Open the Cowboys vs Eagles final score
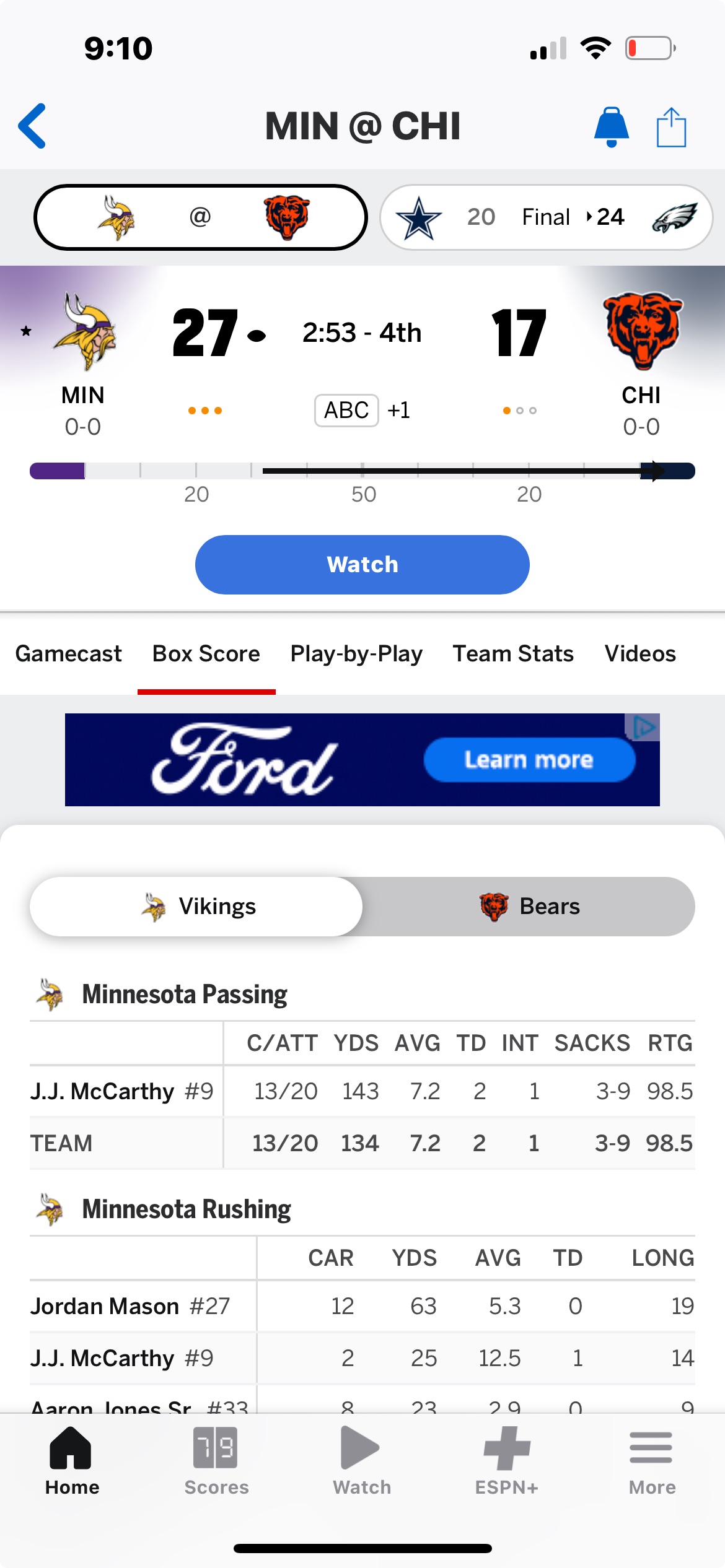Screen dimensions: 725x1568 546,217
